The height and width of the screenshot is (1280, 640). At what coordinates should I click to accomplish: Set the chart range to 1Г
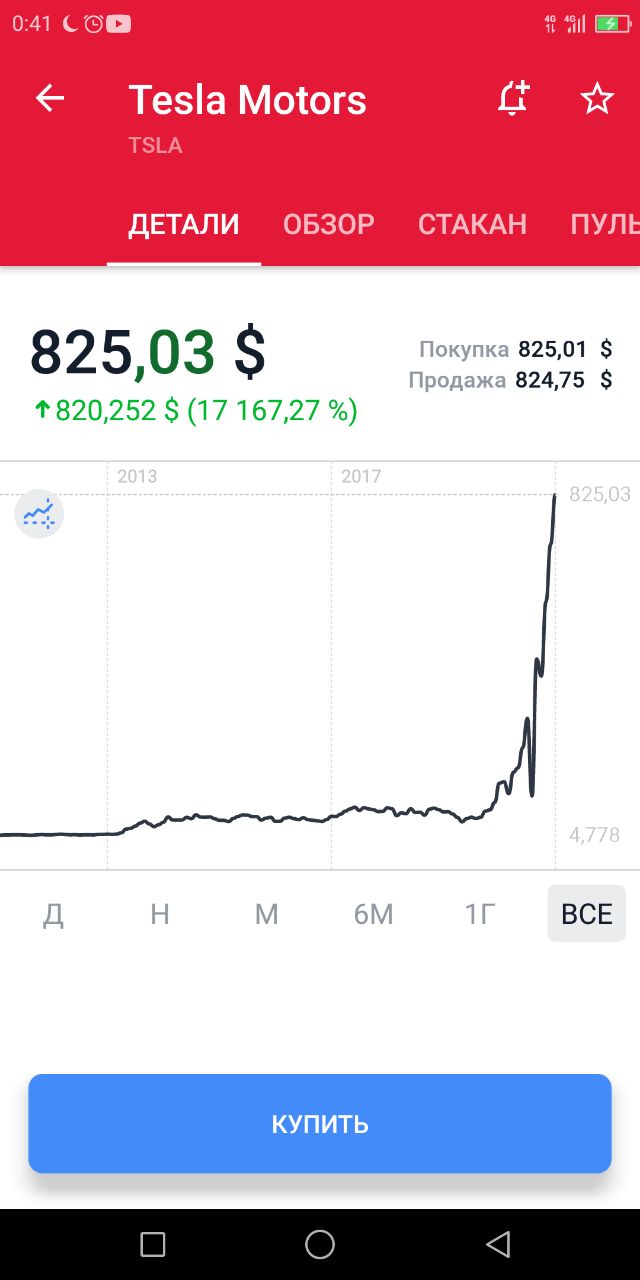click(480, 914)
